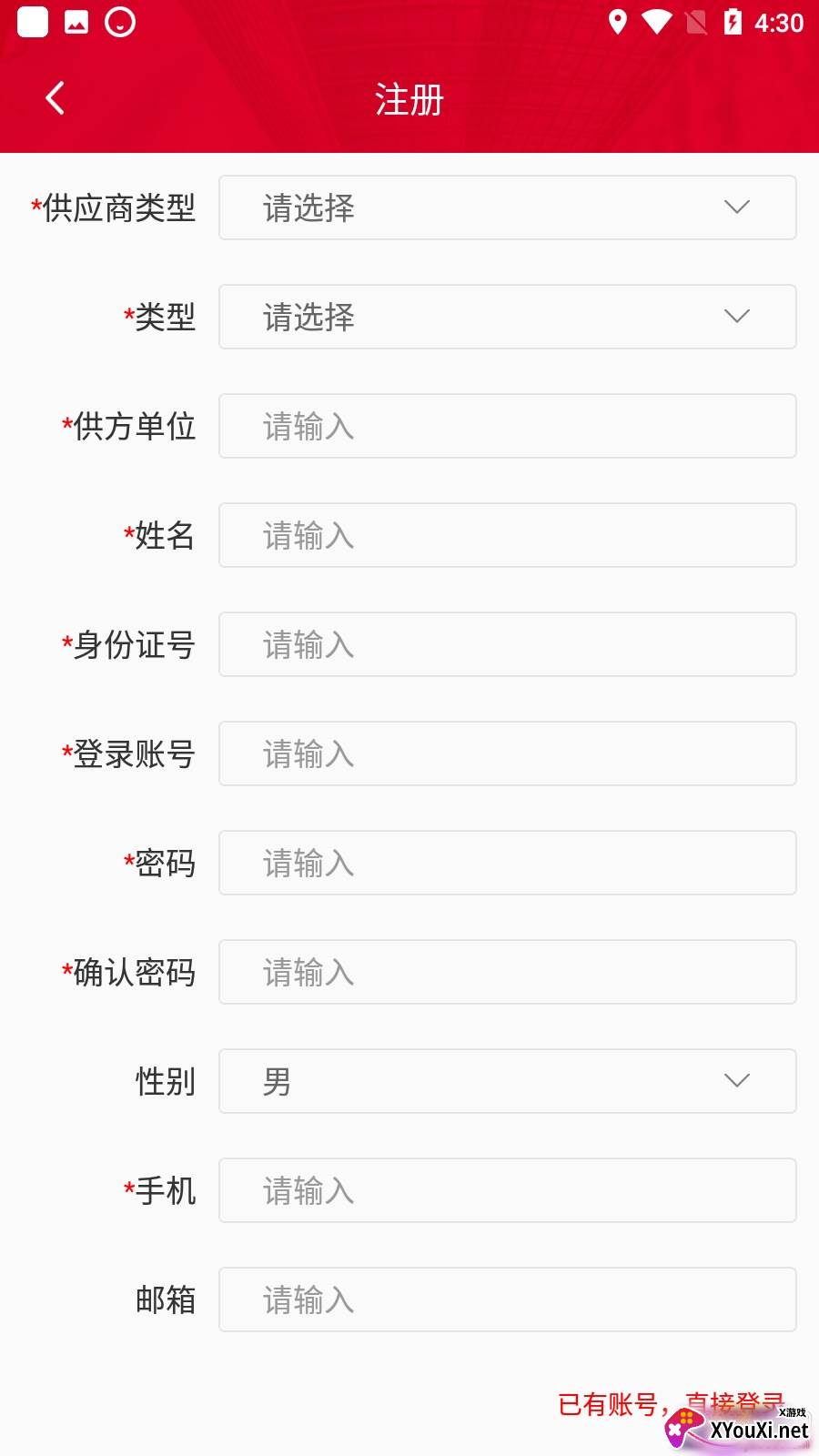
Task: Click the 密码 password input field
Action: point(507,863)
